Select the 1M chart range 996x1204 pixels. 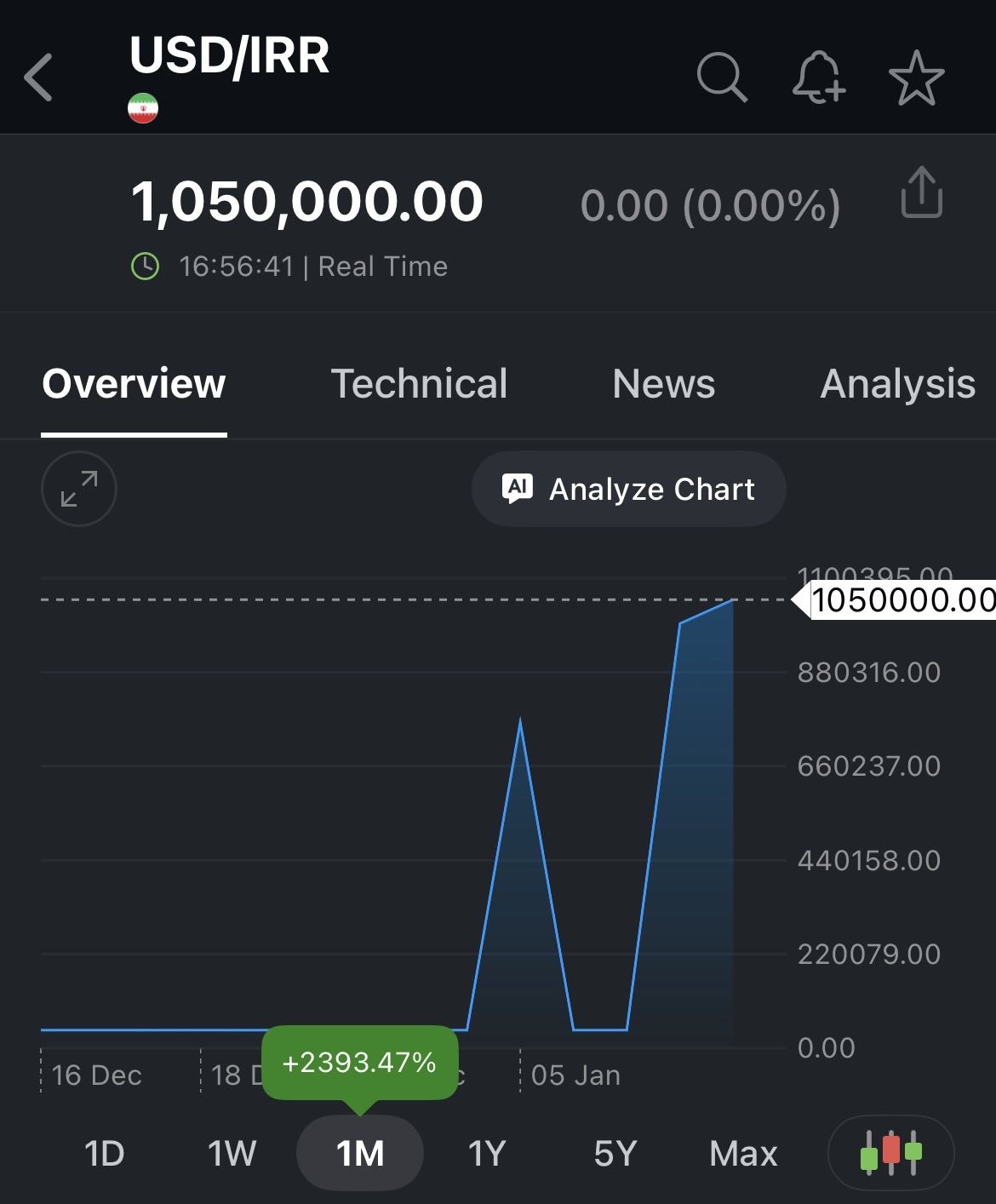[360, 1154]
